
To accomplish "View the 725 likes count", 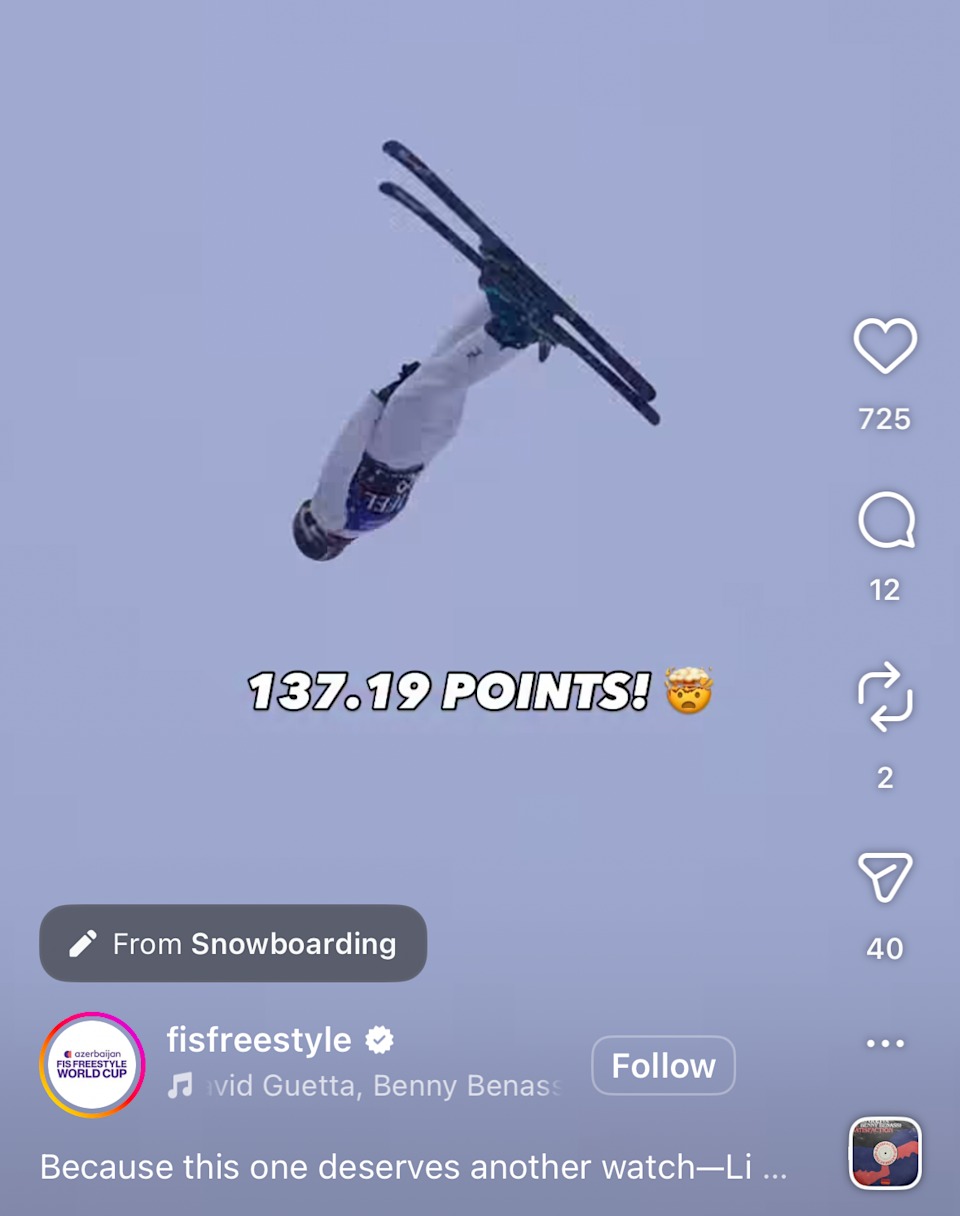I will pyautogui.click(x=885, y=420).
